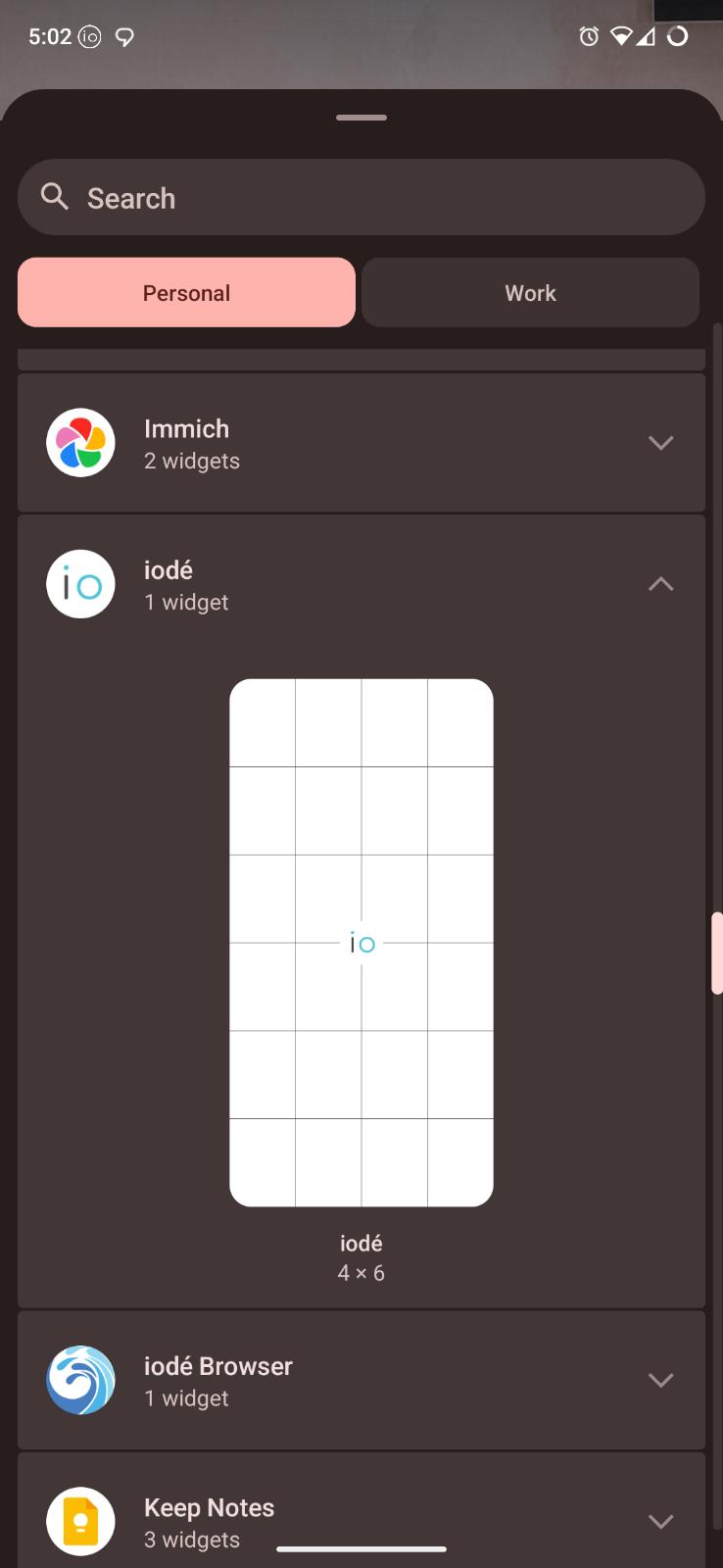Switch to the Work tab

coord(530,293)
